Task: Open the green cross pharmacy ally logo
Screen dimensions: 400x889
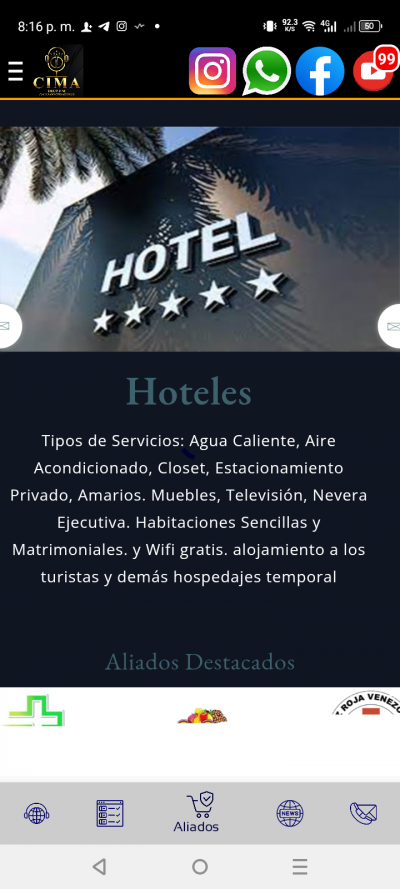Action: (x=34, y=710)
